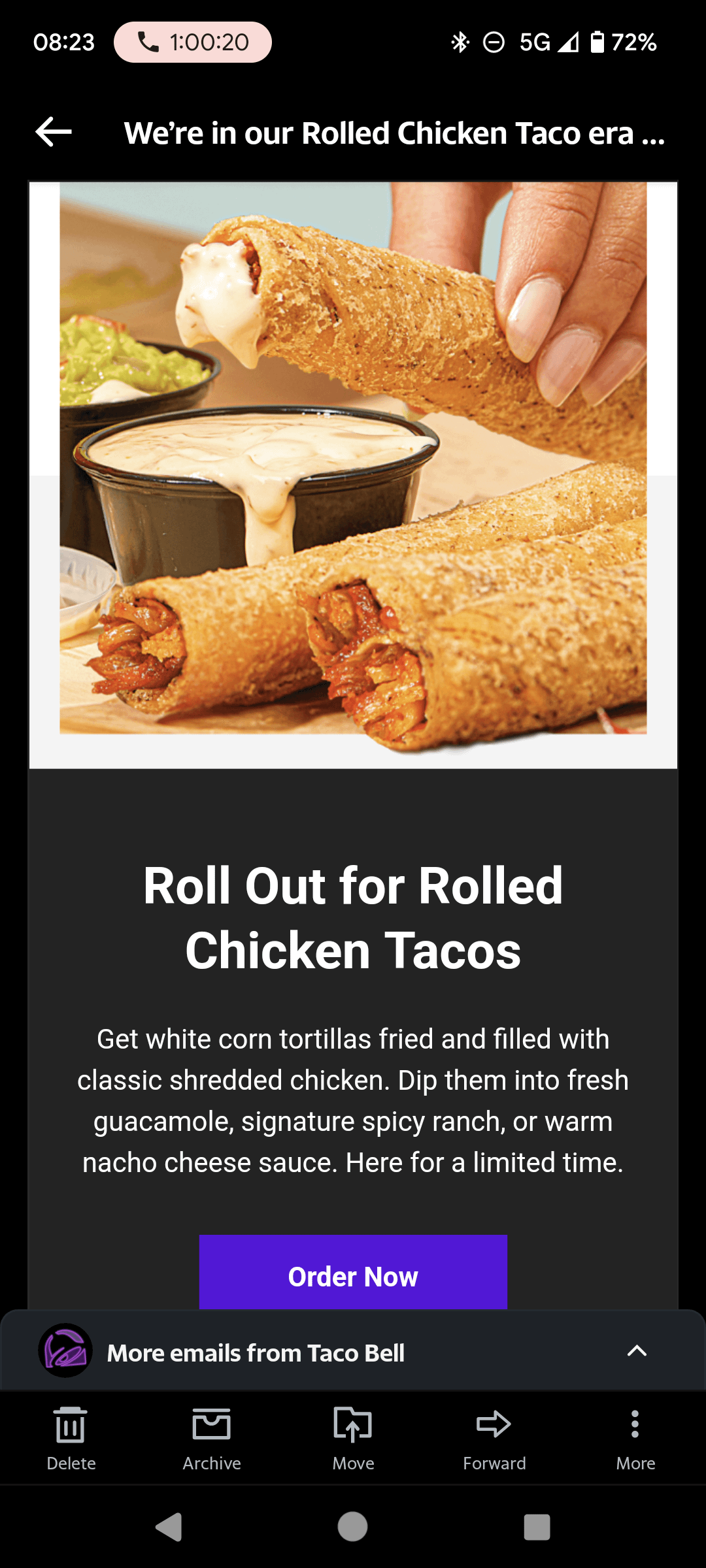Go back using the top-left arrow
Viewport: 706px width, 1568px height.
(54, 132)
